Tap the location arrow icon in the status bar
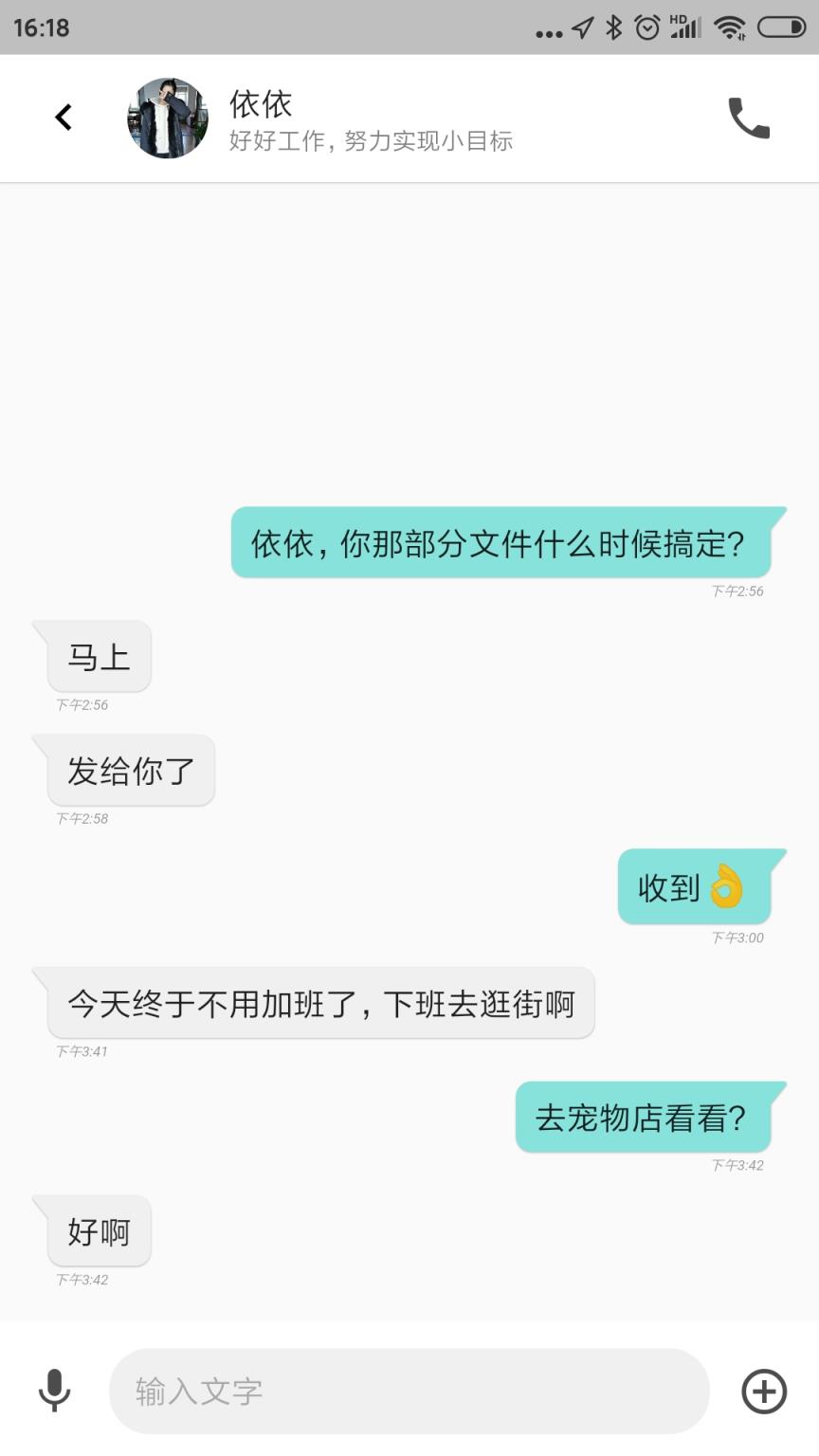The height and width of the screenshot is (1456, 819). click(581, 28)
